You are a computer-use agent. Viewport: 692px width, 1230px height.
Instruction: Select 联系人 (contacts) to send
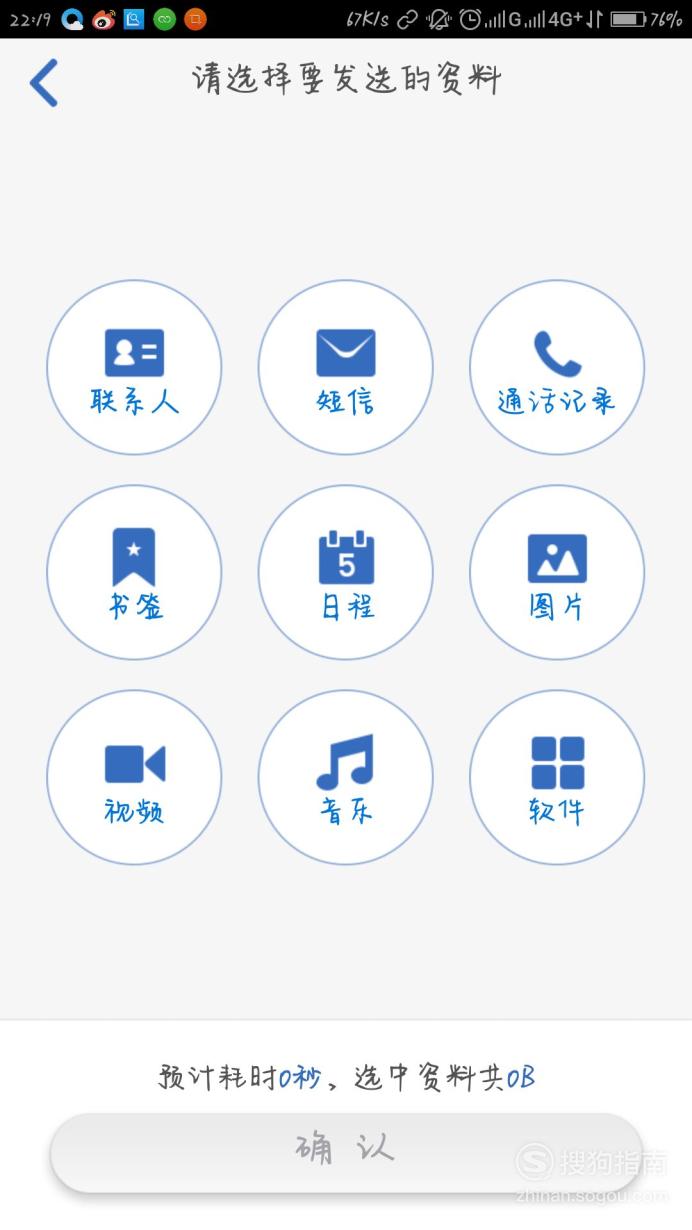[134, 367]
